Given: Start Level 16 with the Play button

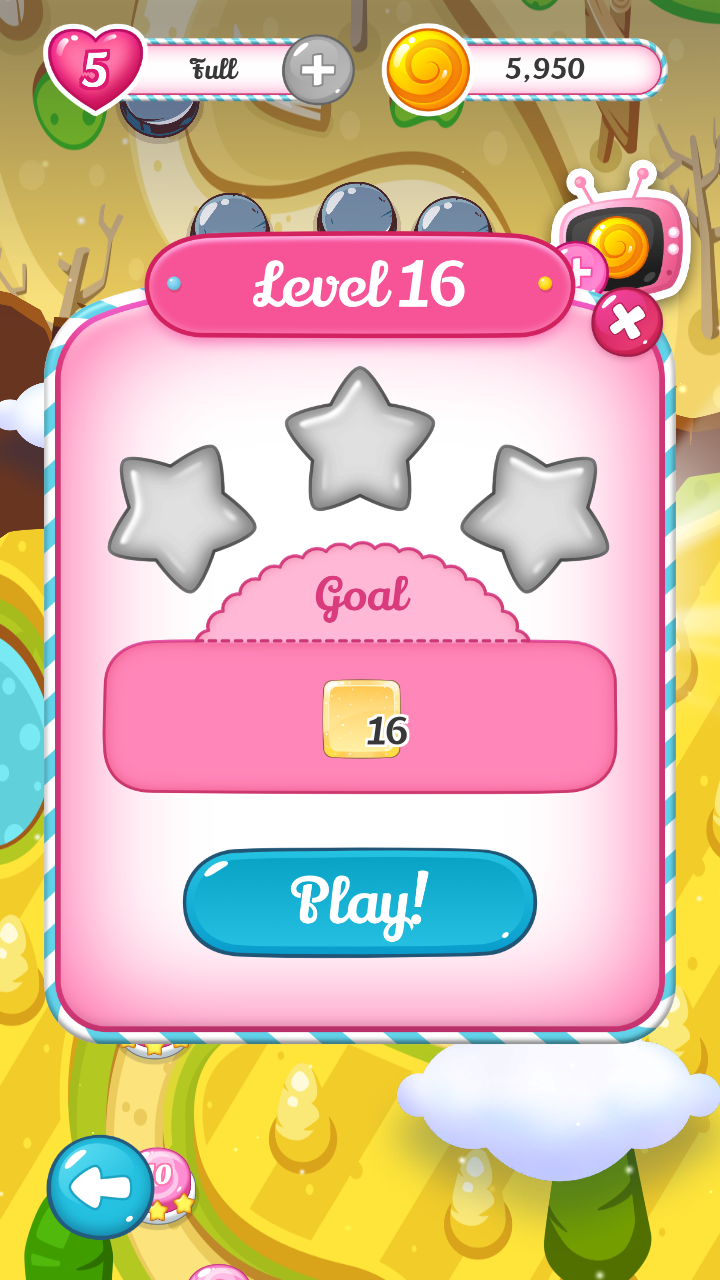Looking at the screenshot, I should pos(360,902).
